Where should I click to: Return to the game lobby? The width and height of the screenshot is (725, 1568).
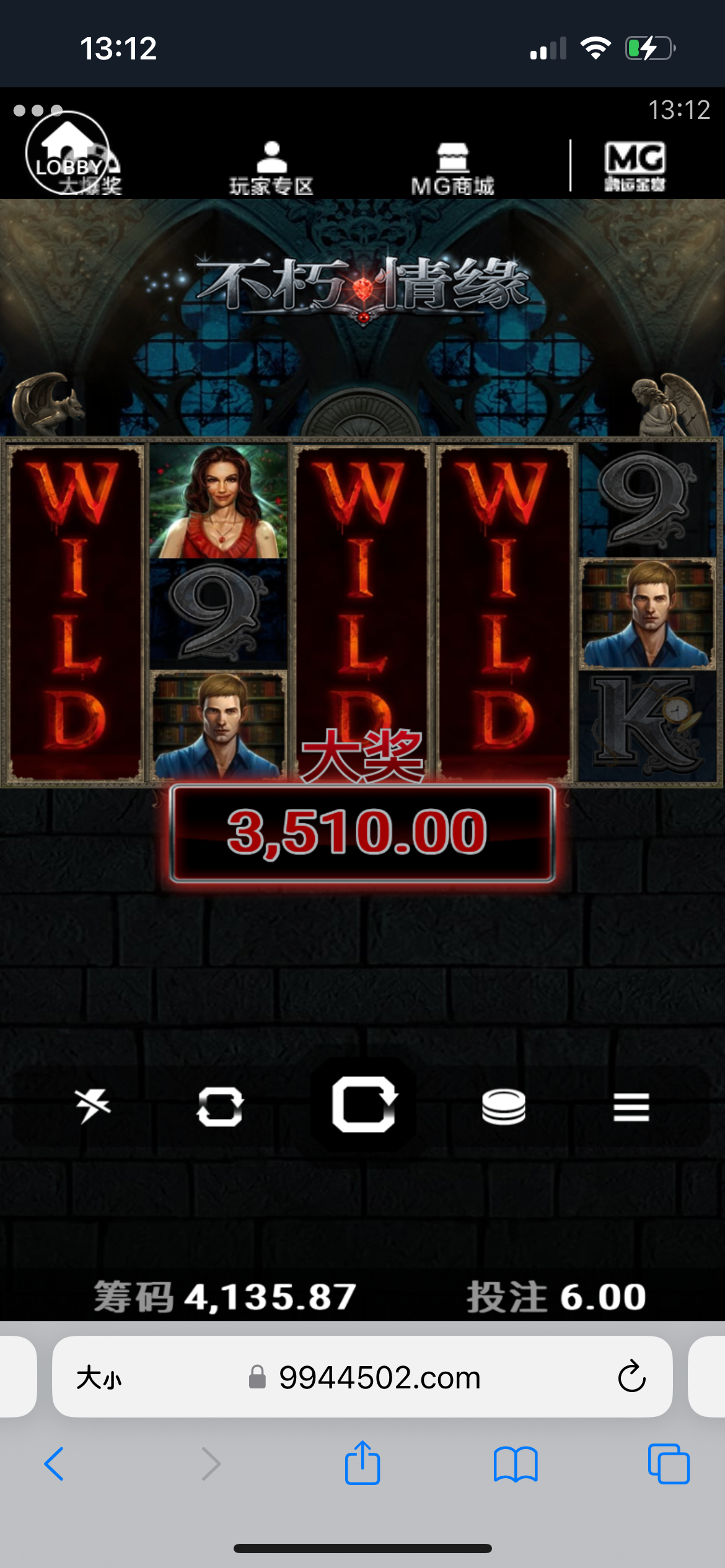[x=67, y=155]
